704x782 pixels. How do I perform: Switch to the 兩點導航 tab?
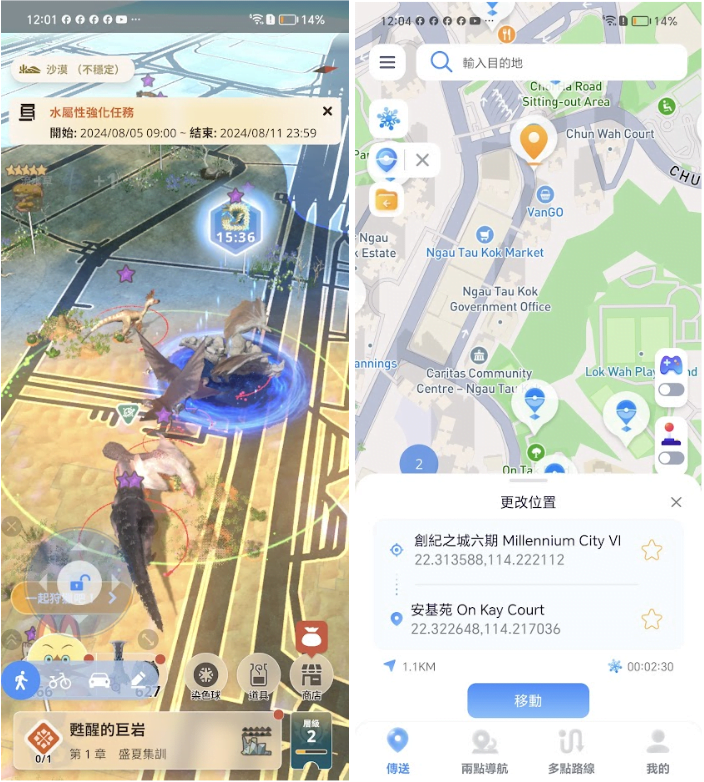(x=484, y=753)
